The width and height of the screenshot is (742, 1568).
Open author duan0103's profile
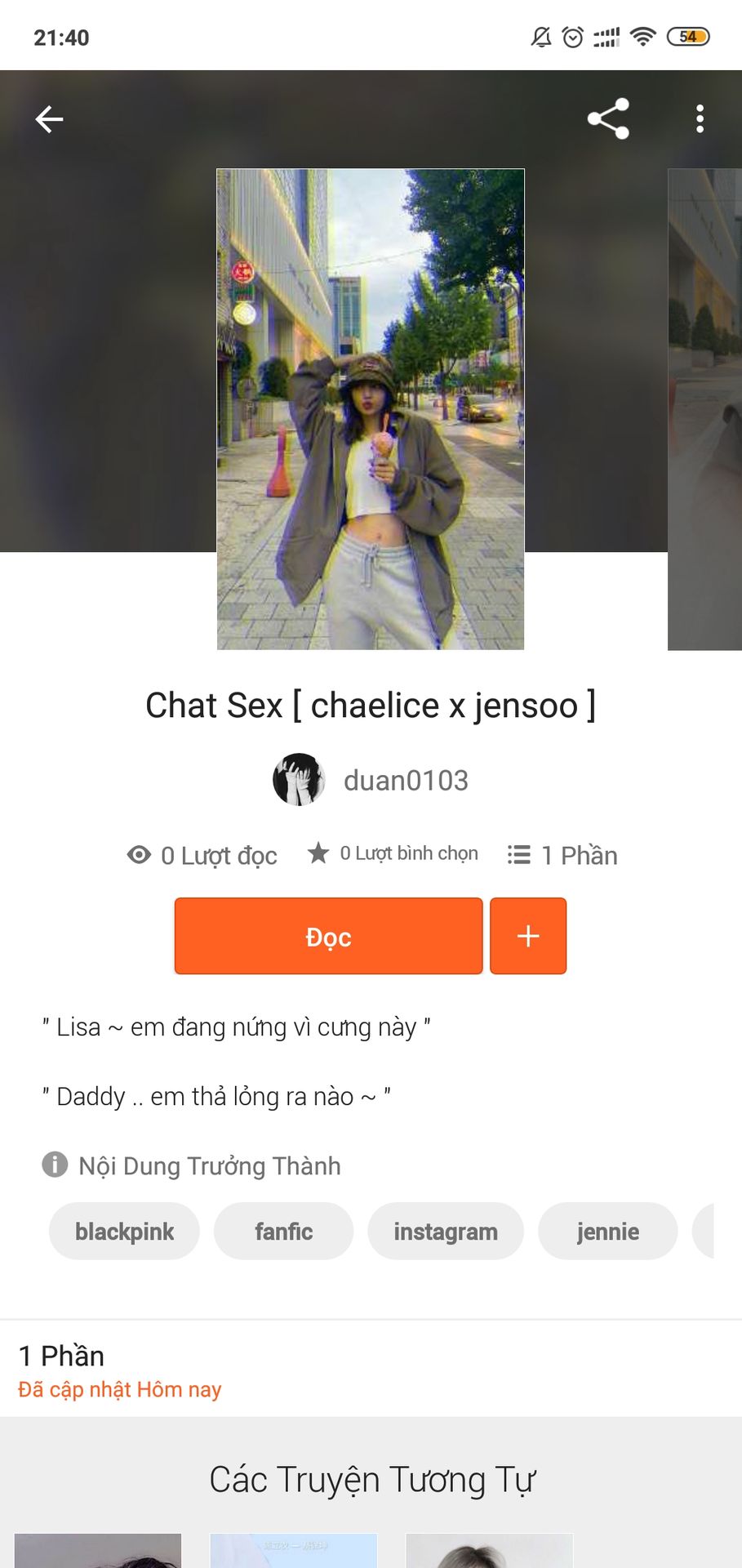pyautogui.click(x=371, y=780)
